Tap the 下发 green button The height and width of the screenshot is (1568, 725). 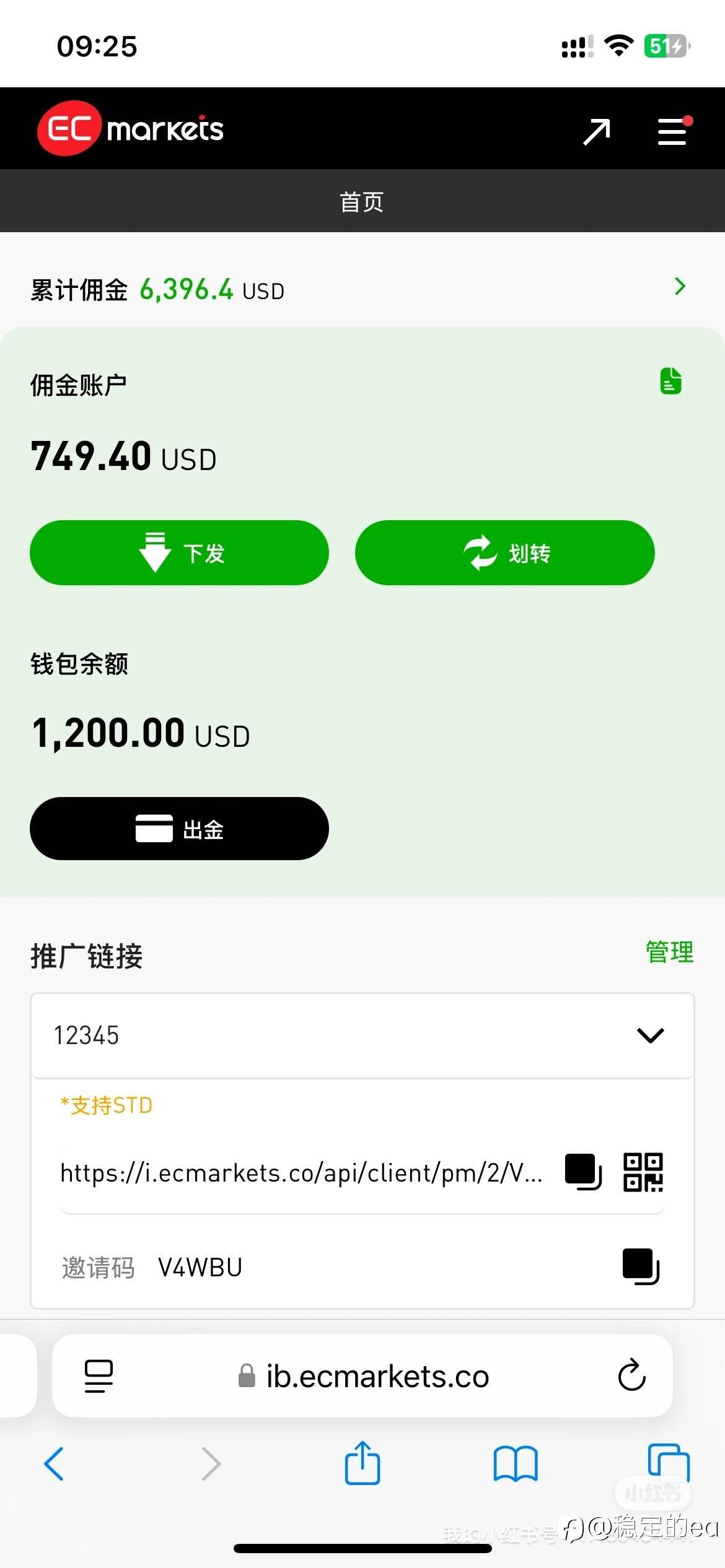[179, 552]
